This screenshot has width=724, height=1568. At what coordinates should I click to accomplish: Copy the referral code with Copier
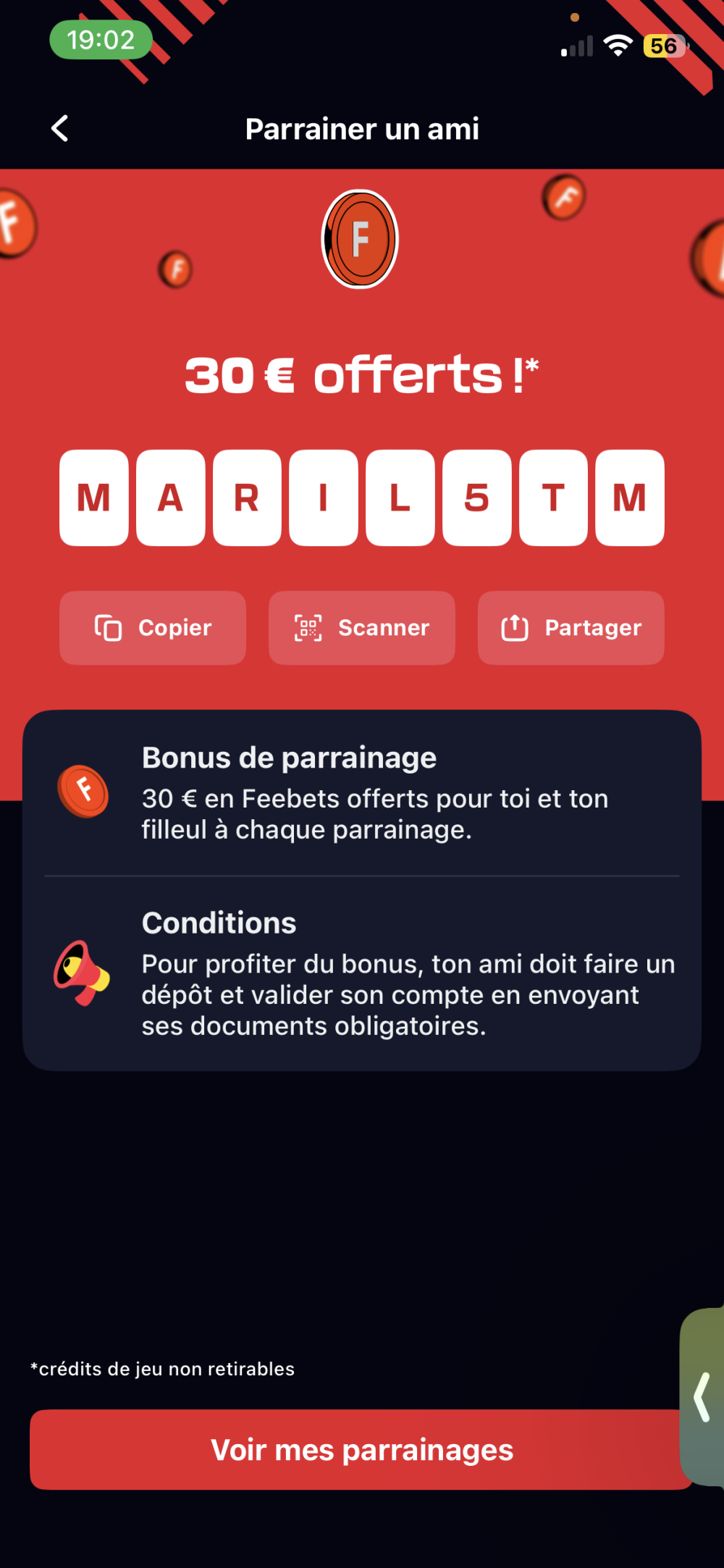pos(153,628)
